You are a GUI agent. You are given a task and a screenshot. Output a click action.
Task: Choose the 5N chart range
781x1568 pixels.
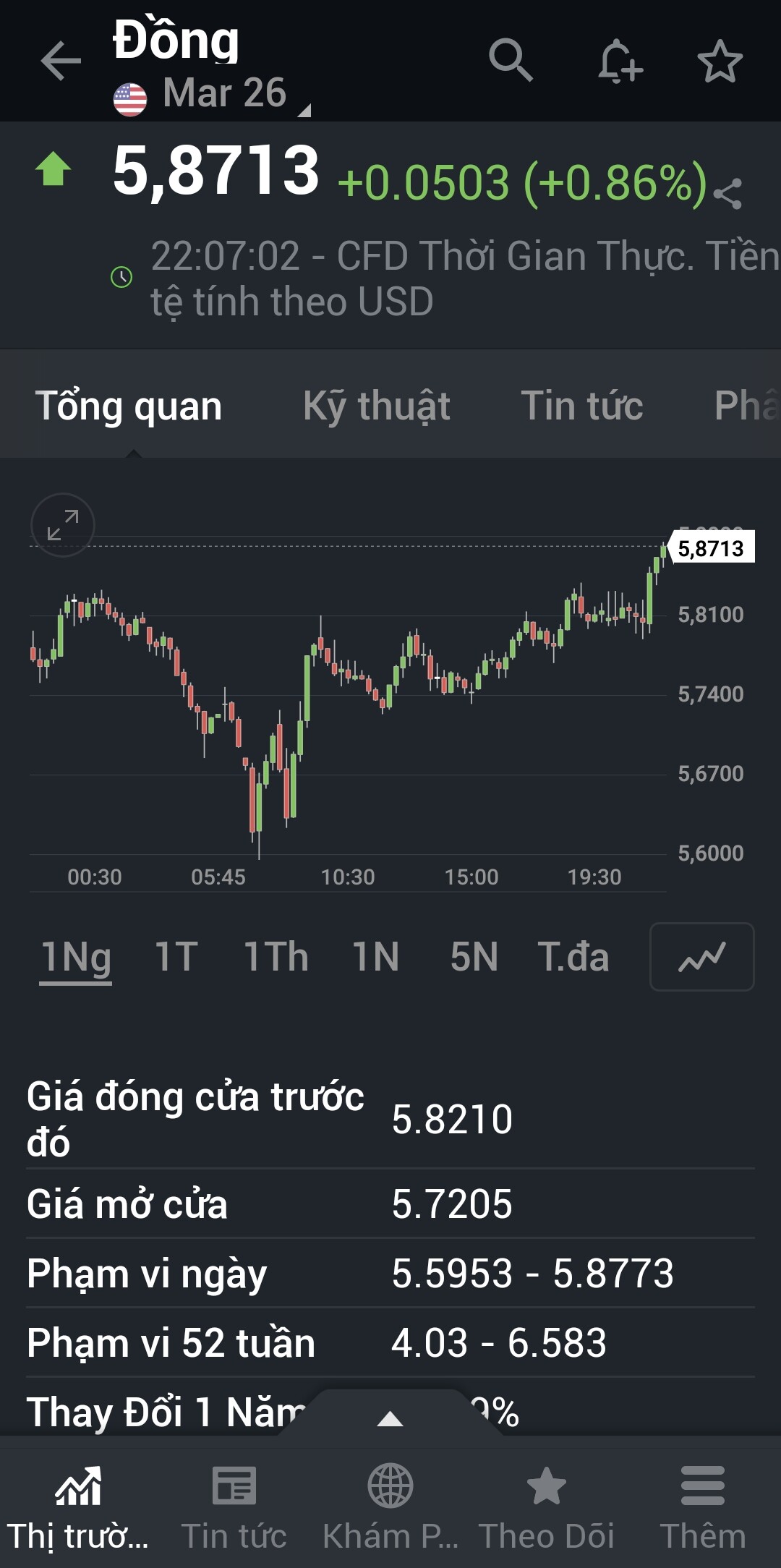[474, 956]
